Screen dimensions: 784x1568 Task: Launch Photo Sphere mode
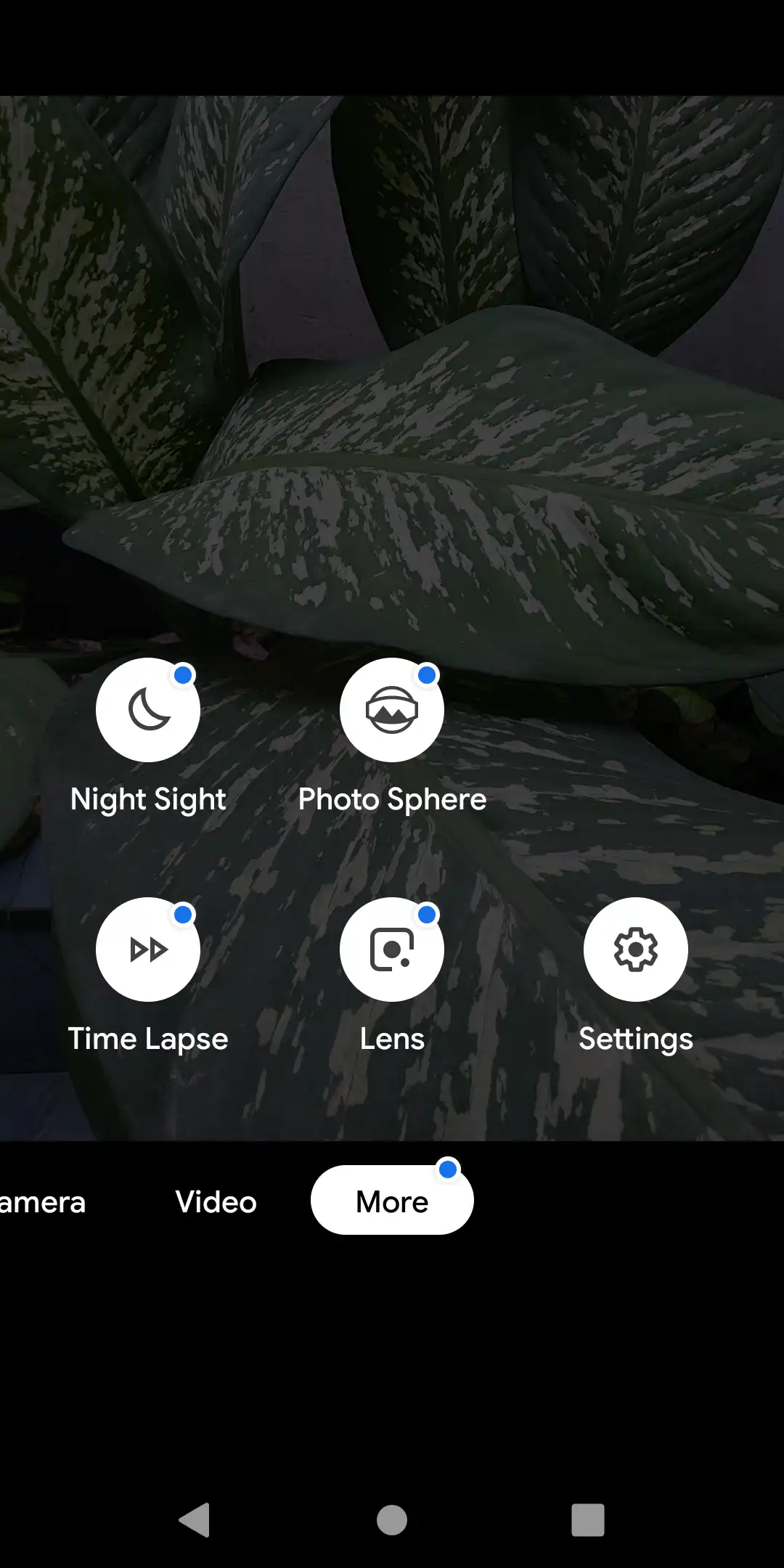pyautogui.click(x=392, y=710)
